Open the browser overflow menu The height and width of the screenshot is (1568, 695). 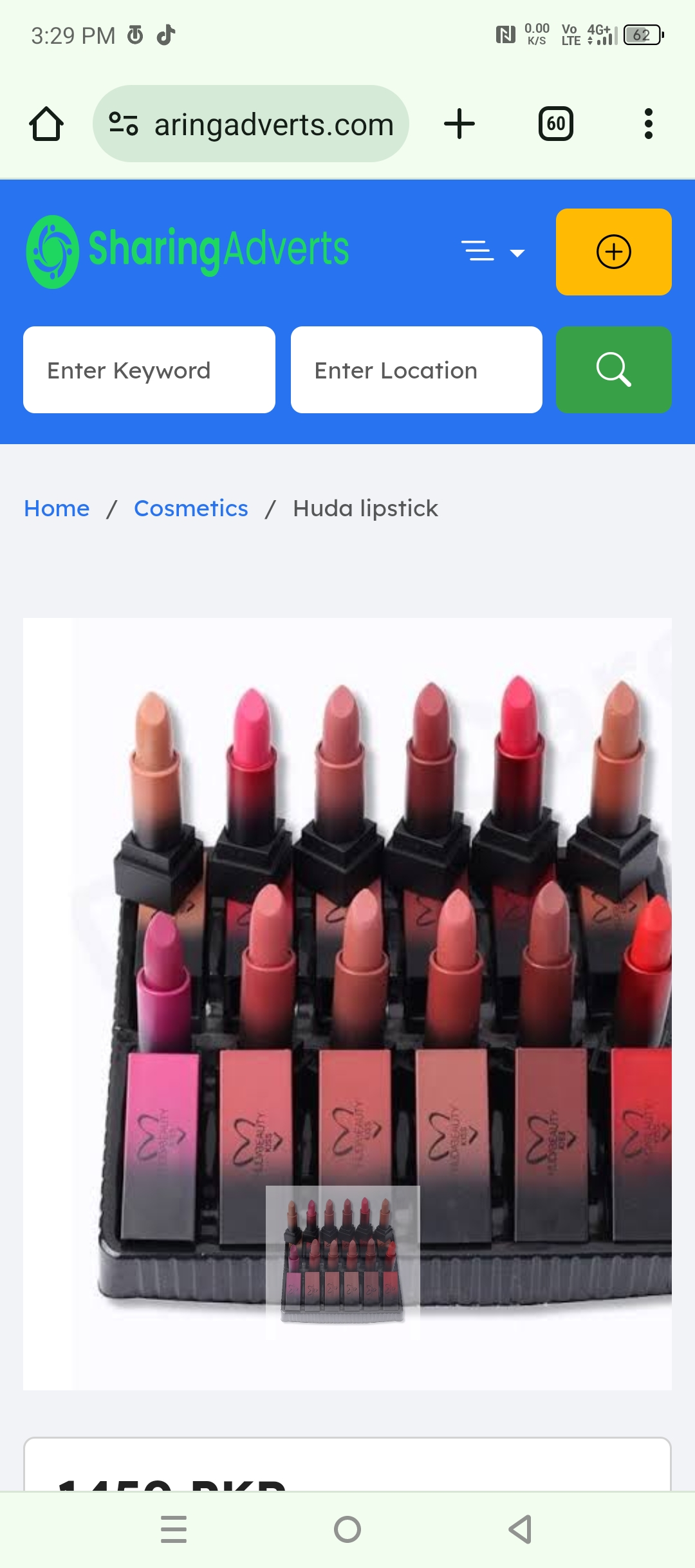[648, 124]
